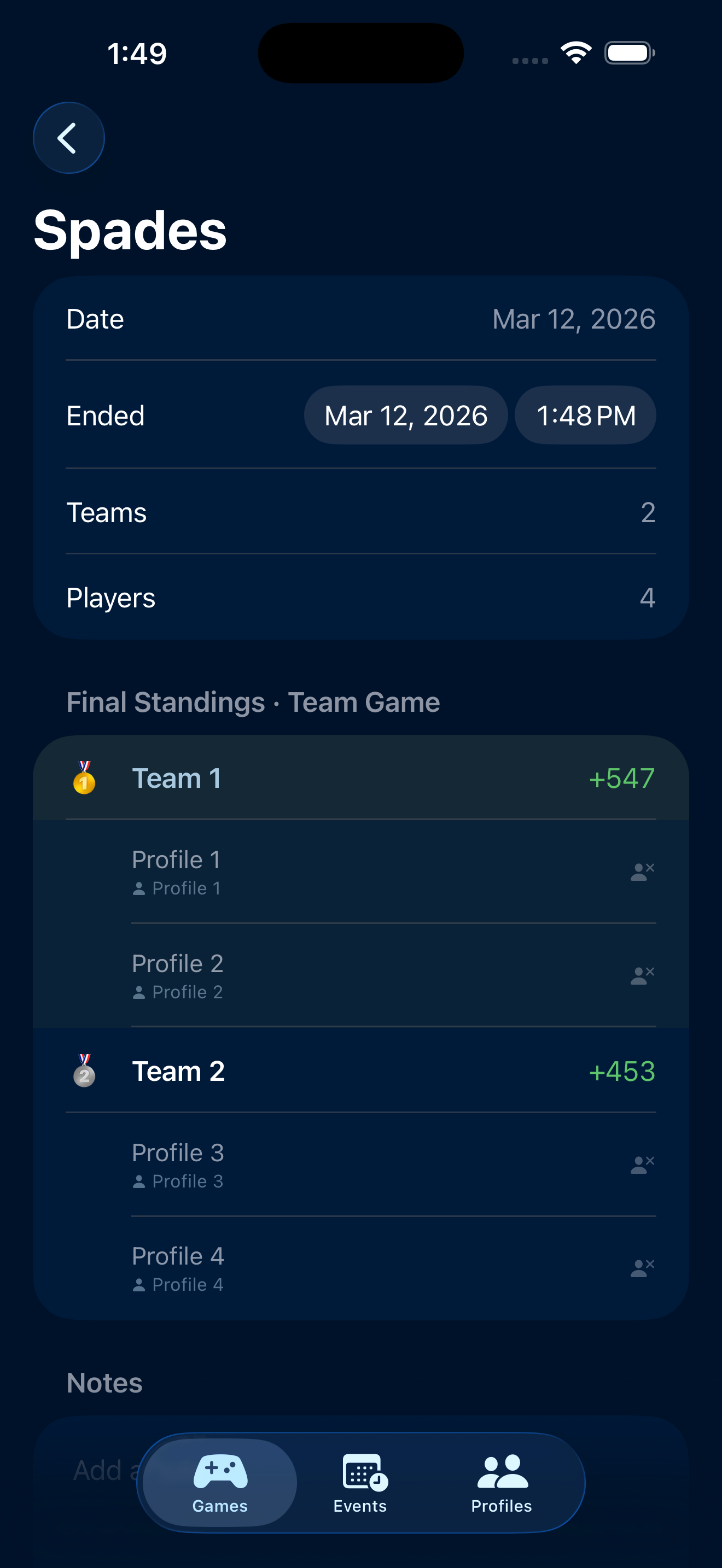722x1568 pixels.
Task: Tap the gold medal icon beside Team 1
Action: coord(83,777)
